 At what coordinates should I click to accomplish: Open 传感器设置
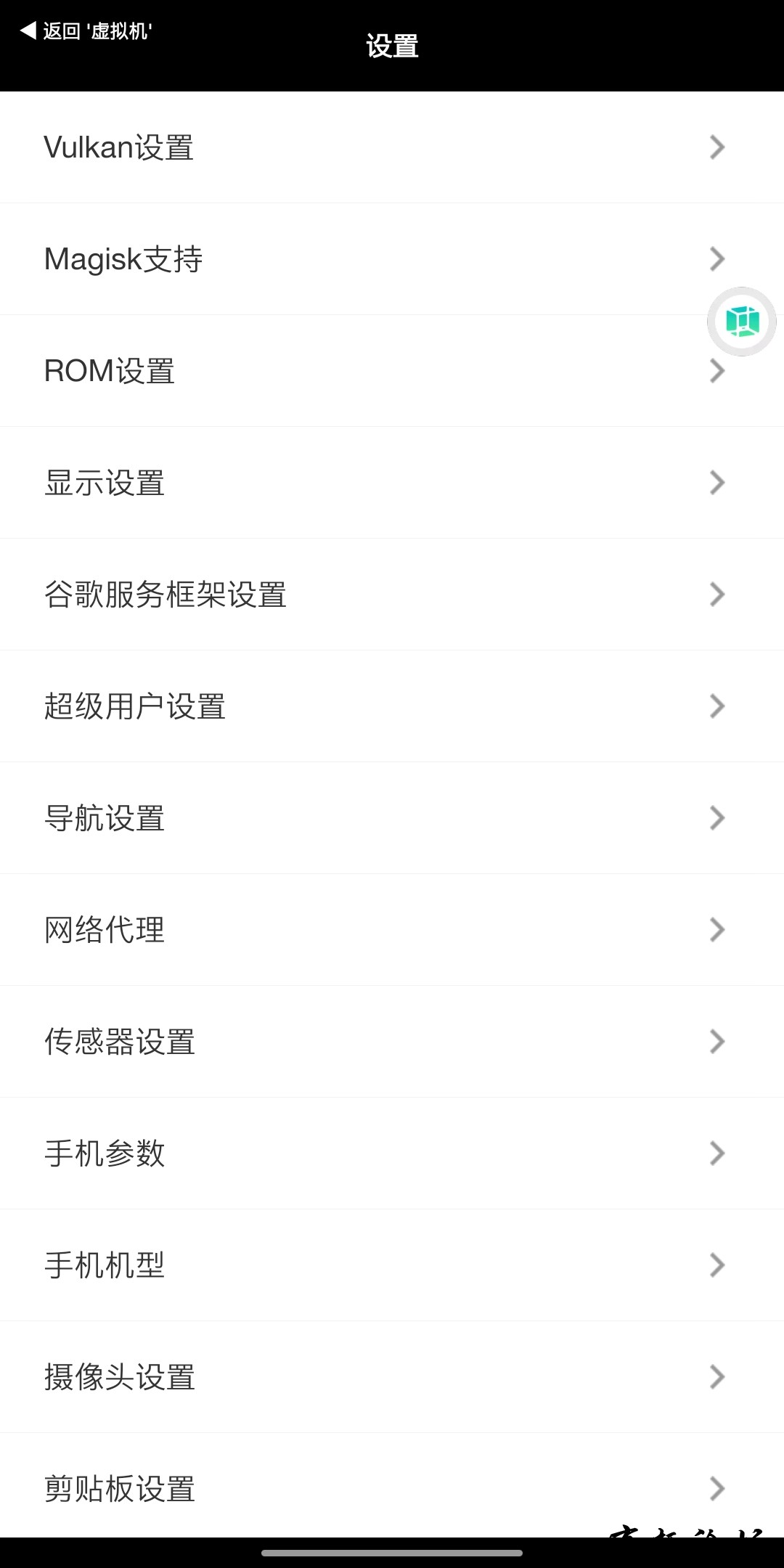pyautogui.click(x=392, y=1042)
